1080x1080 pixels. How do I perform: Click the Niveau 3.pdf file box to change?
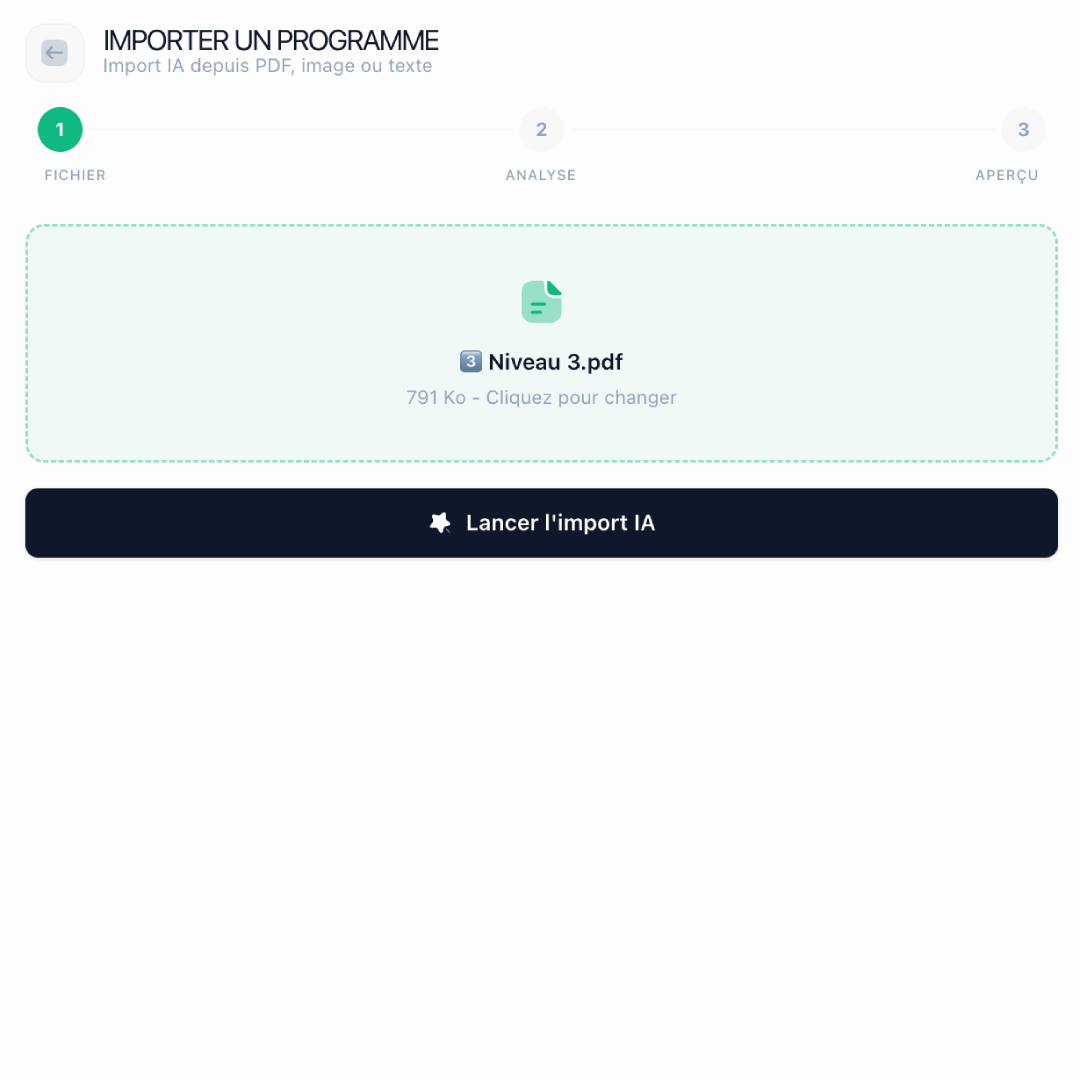tap(541, 343)
